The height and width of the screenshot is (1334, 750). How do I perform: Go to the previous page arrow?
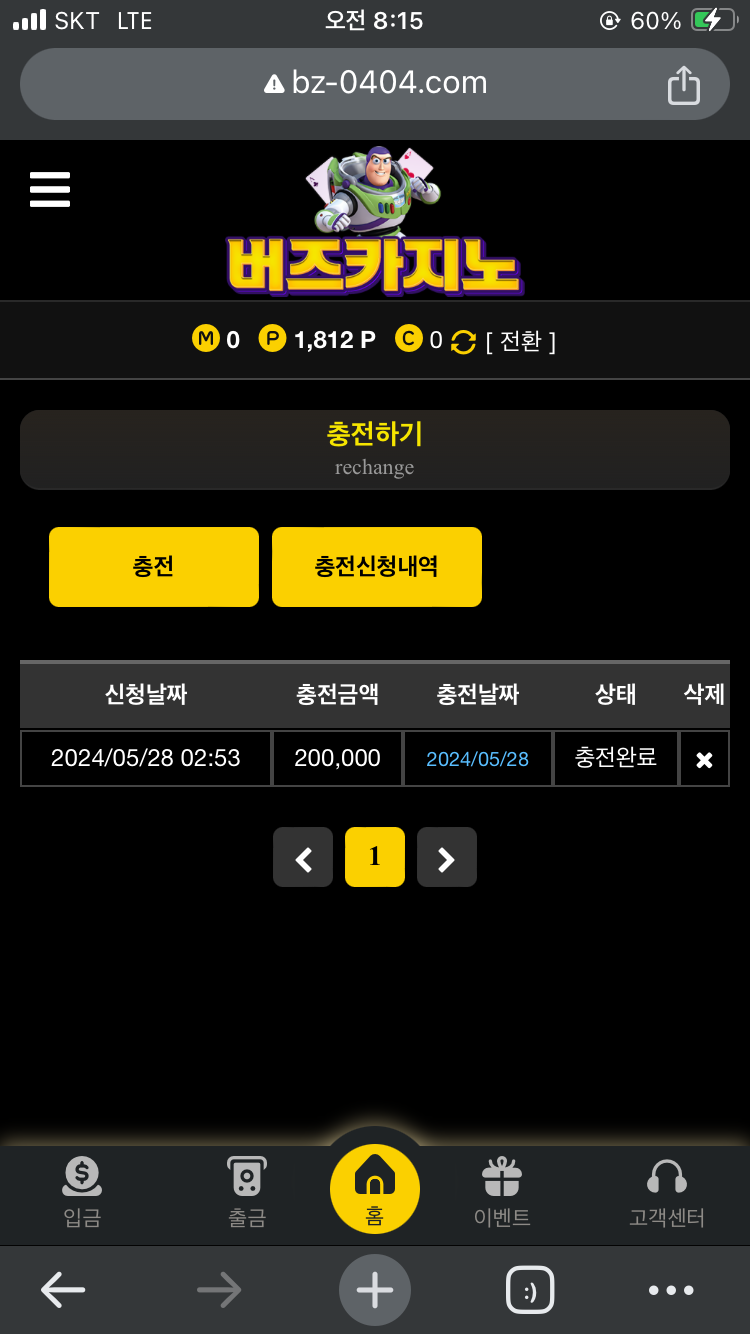click(303, 858)
